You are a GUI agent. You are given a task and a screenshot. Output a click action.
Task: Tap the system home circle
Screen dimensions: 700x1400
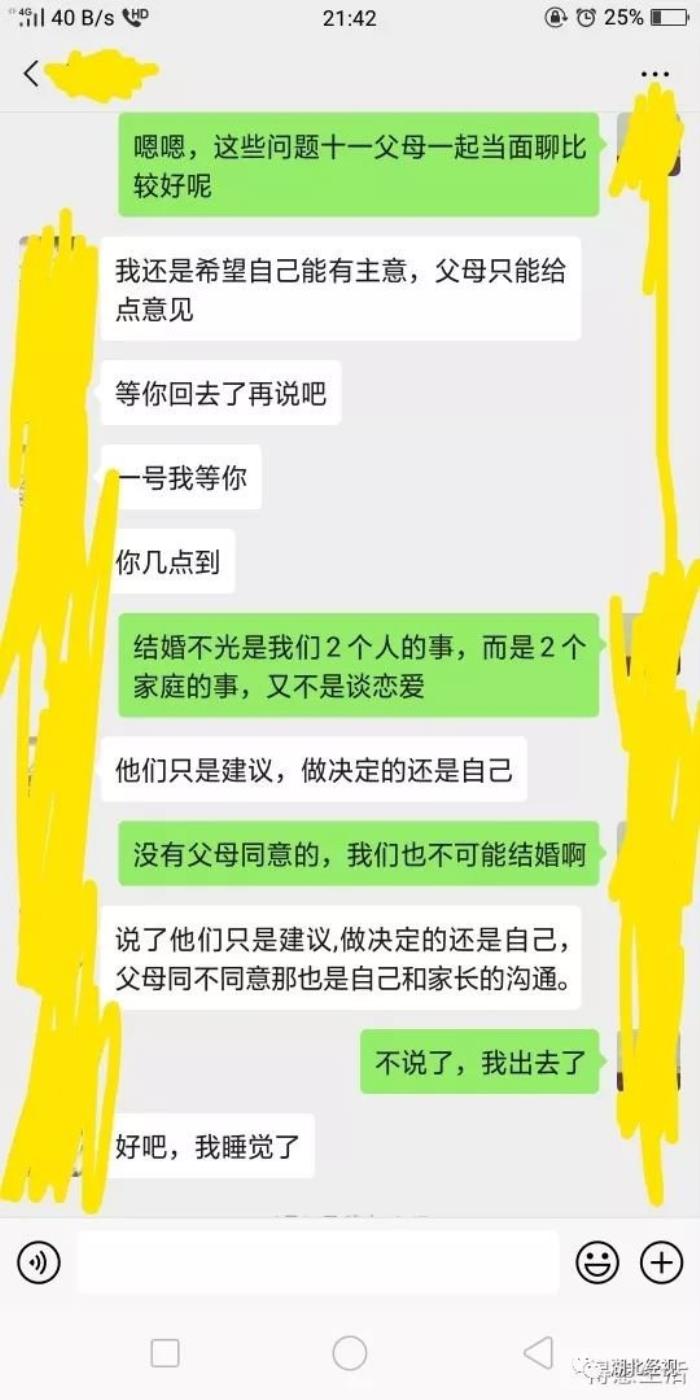tap(350, 1353)
